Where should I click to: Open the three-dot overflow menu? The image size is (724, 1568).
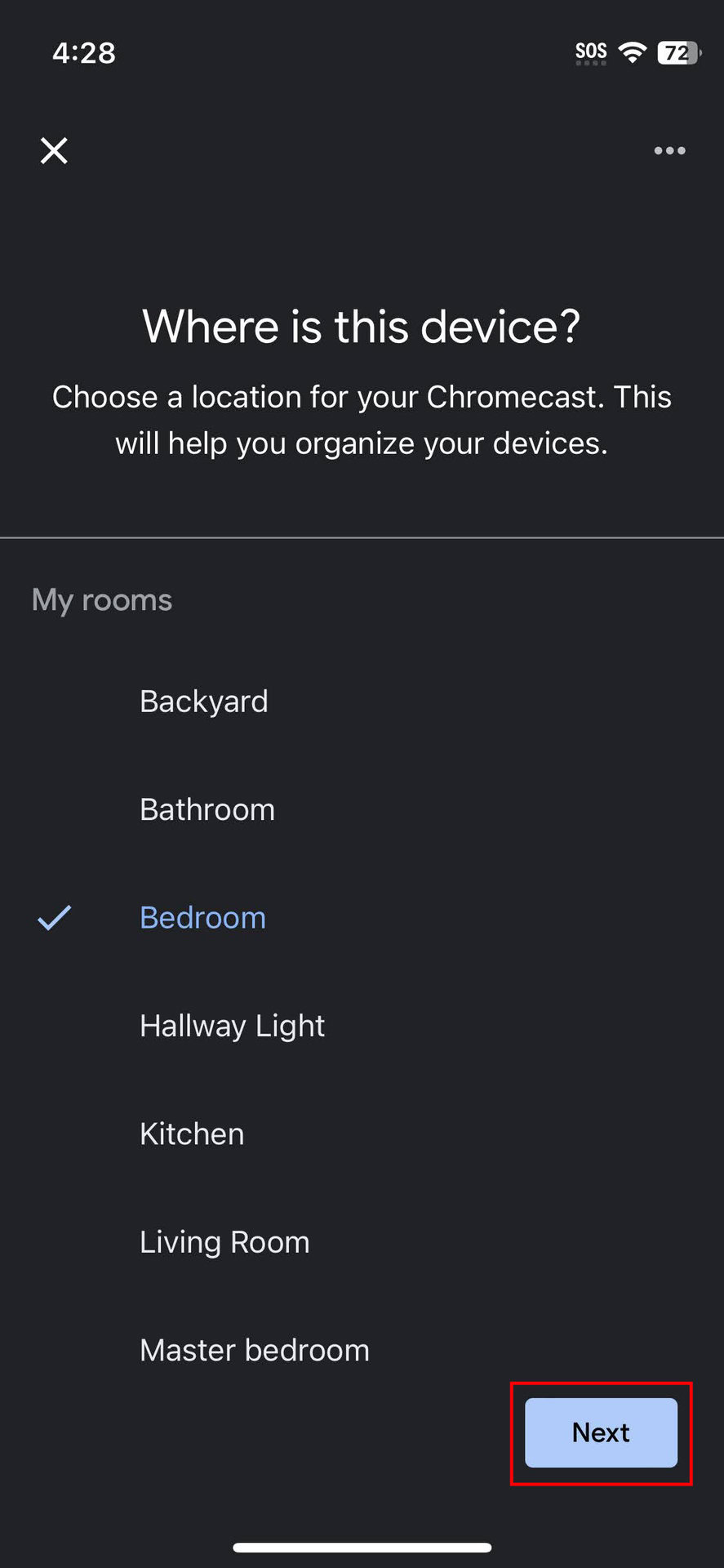pos(669,150)
